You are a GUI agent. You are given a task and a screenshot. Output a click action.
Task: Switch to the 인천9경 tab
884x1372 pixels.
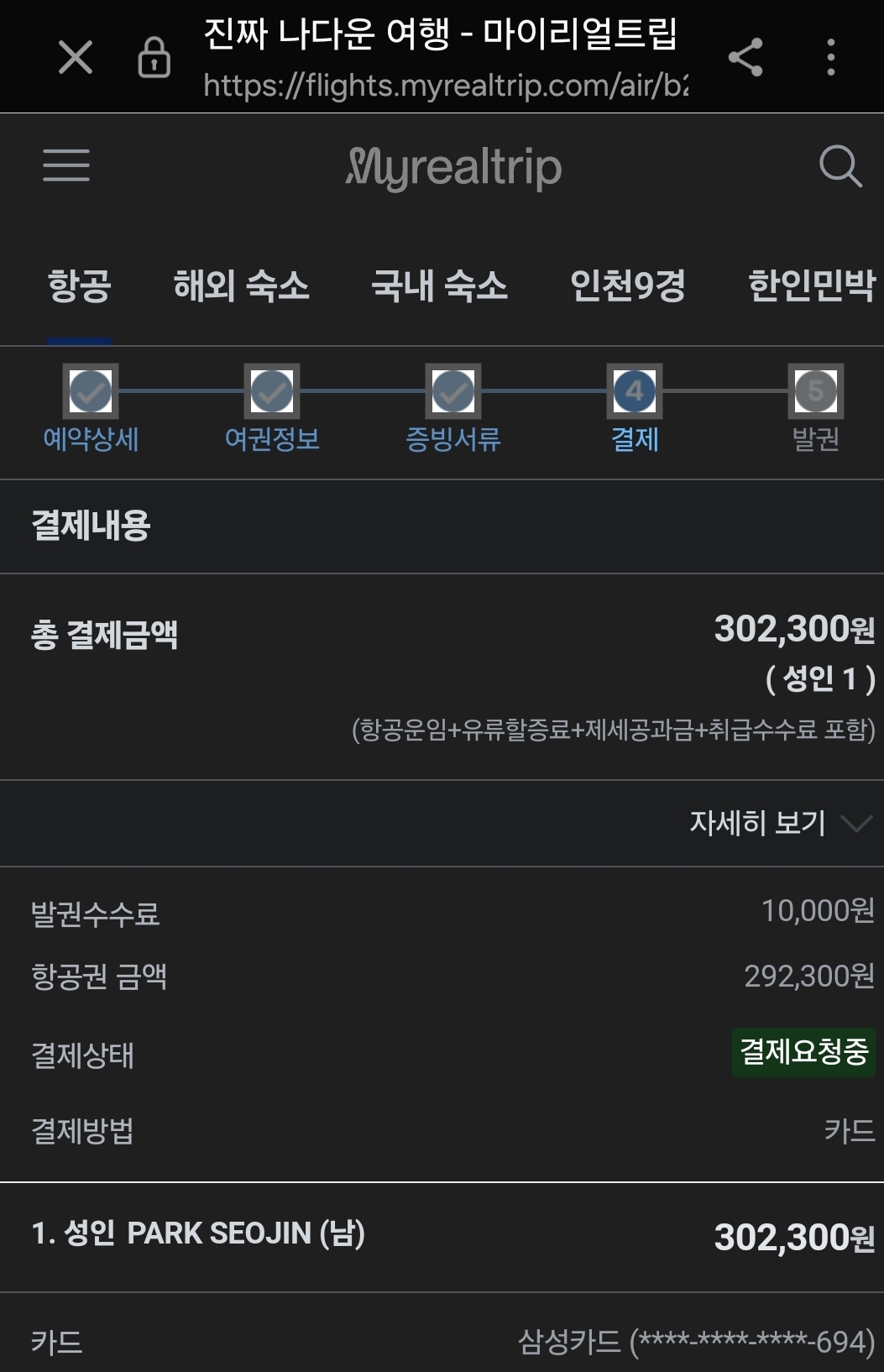628,286
